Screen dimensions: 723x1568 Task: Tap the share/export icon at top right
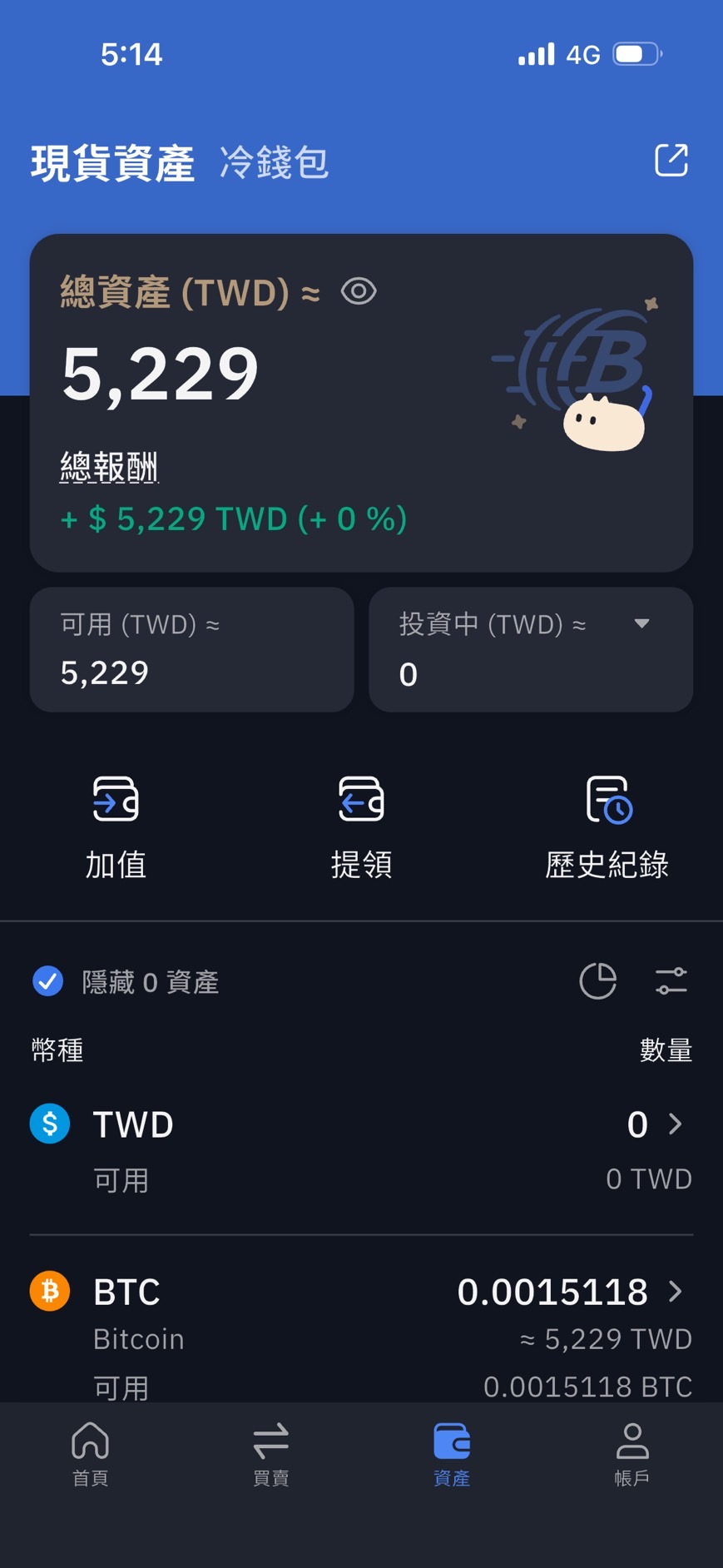pyautogui.click(x=671, y=159)
